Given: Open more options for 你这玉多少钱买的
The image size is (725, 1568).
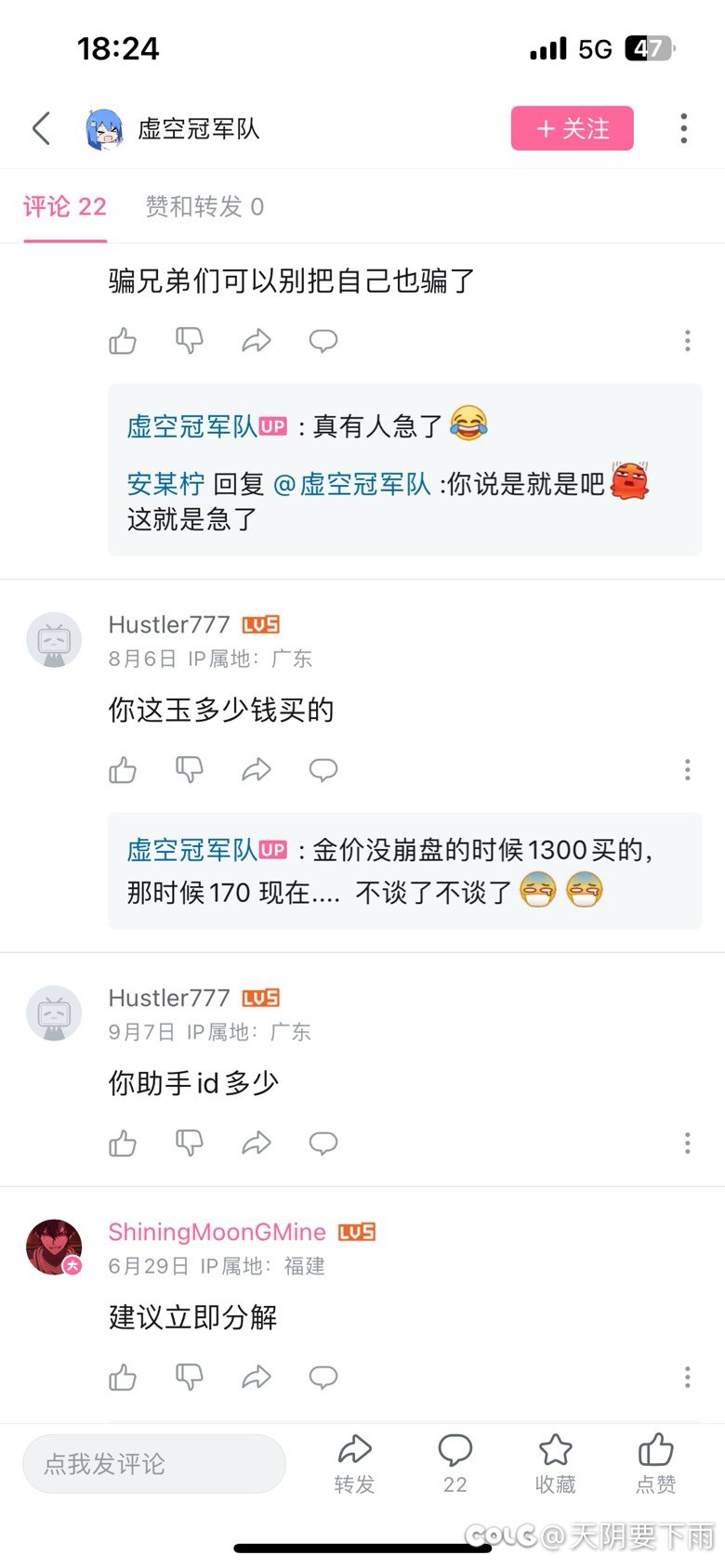Looking at the screenshot, I should 688,770.
